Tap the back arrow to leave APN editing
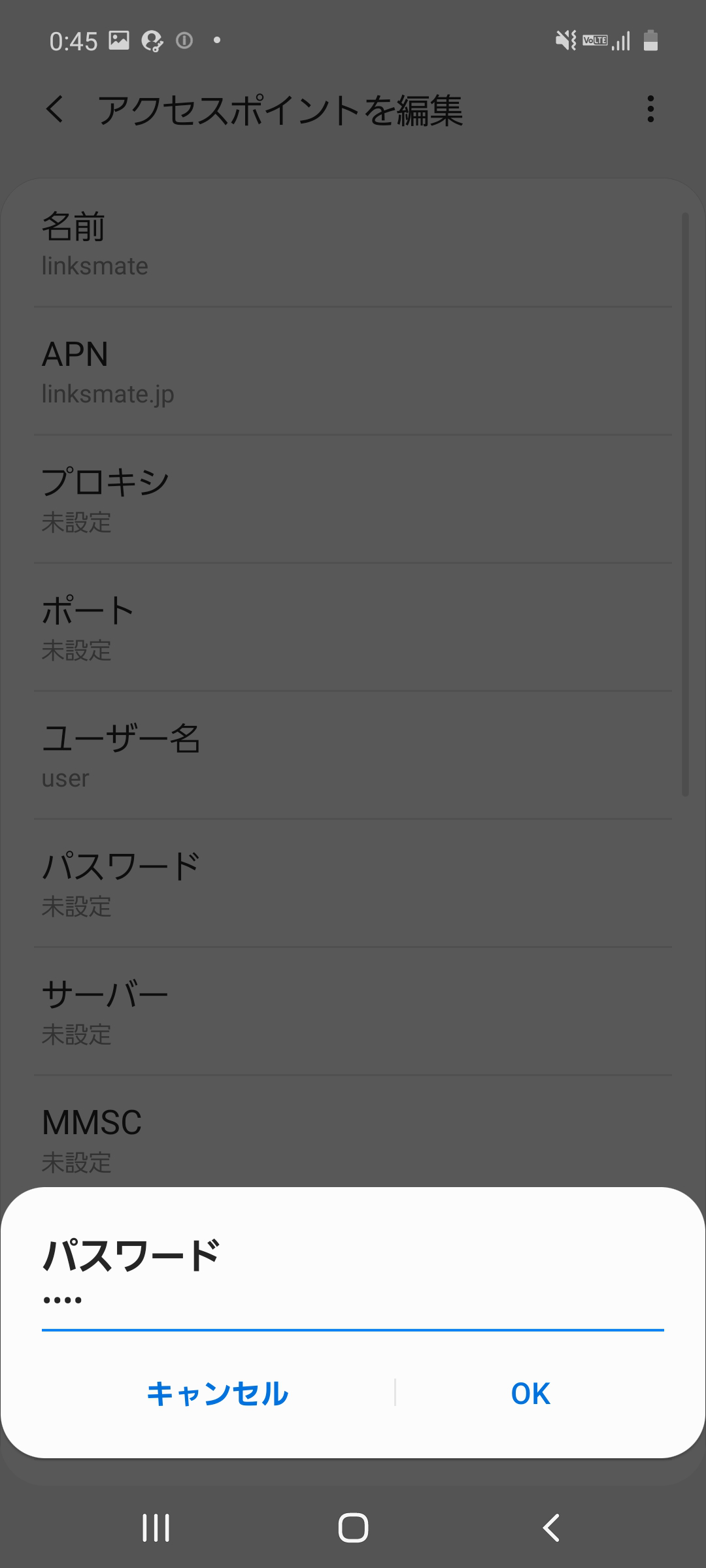This screenshot has height=1568, width=706. click(55, 110)
